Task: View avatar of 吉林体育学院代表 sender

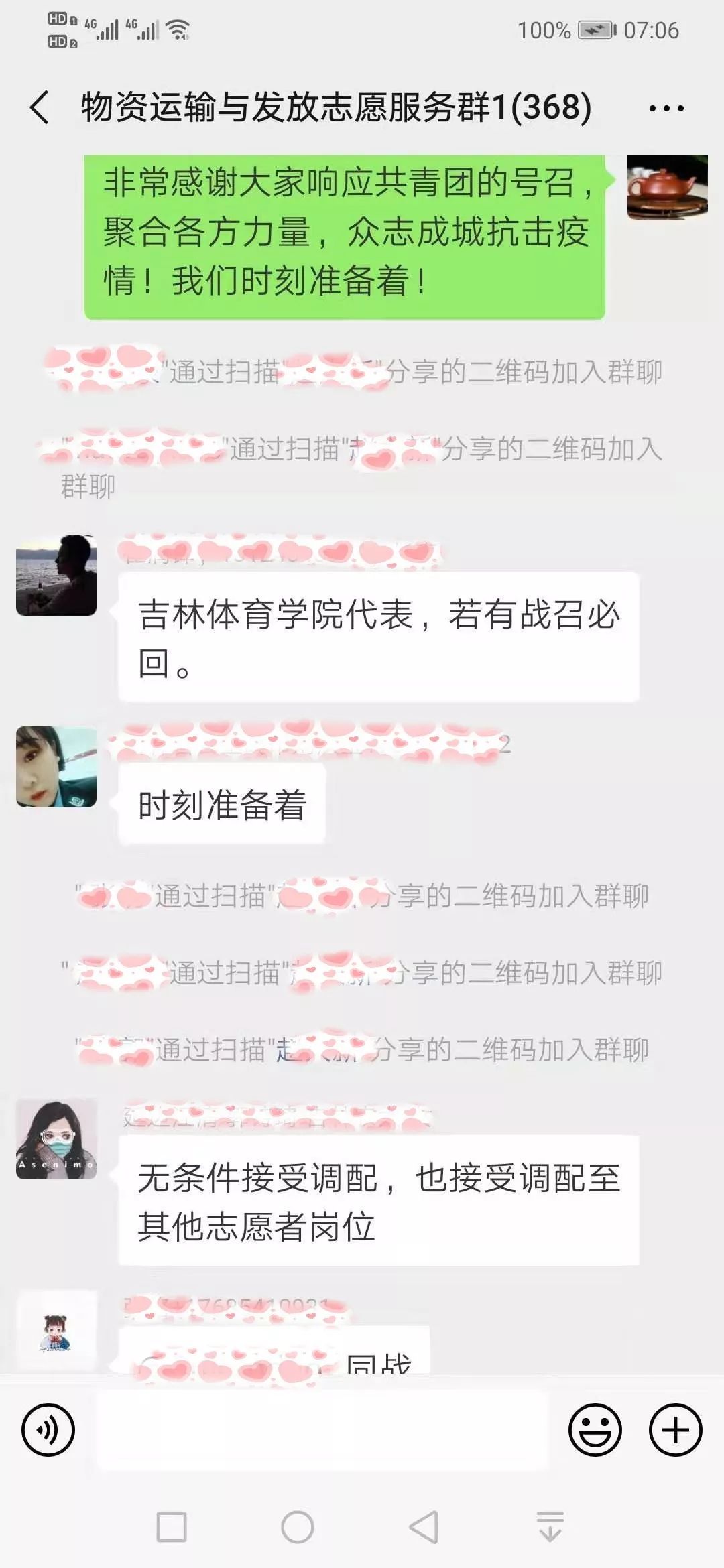Action: 56,576
